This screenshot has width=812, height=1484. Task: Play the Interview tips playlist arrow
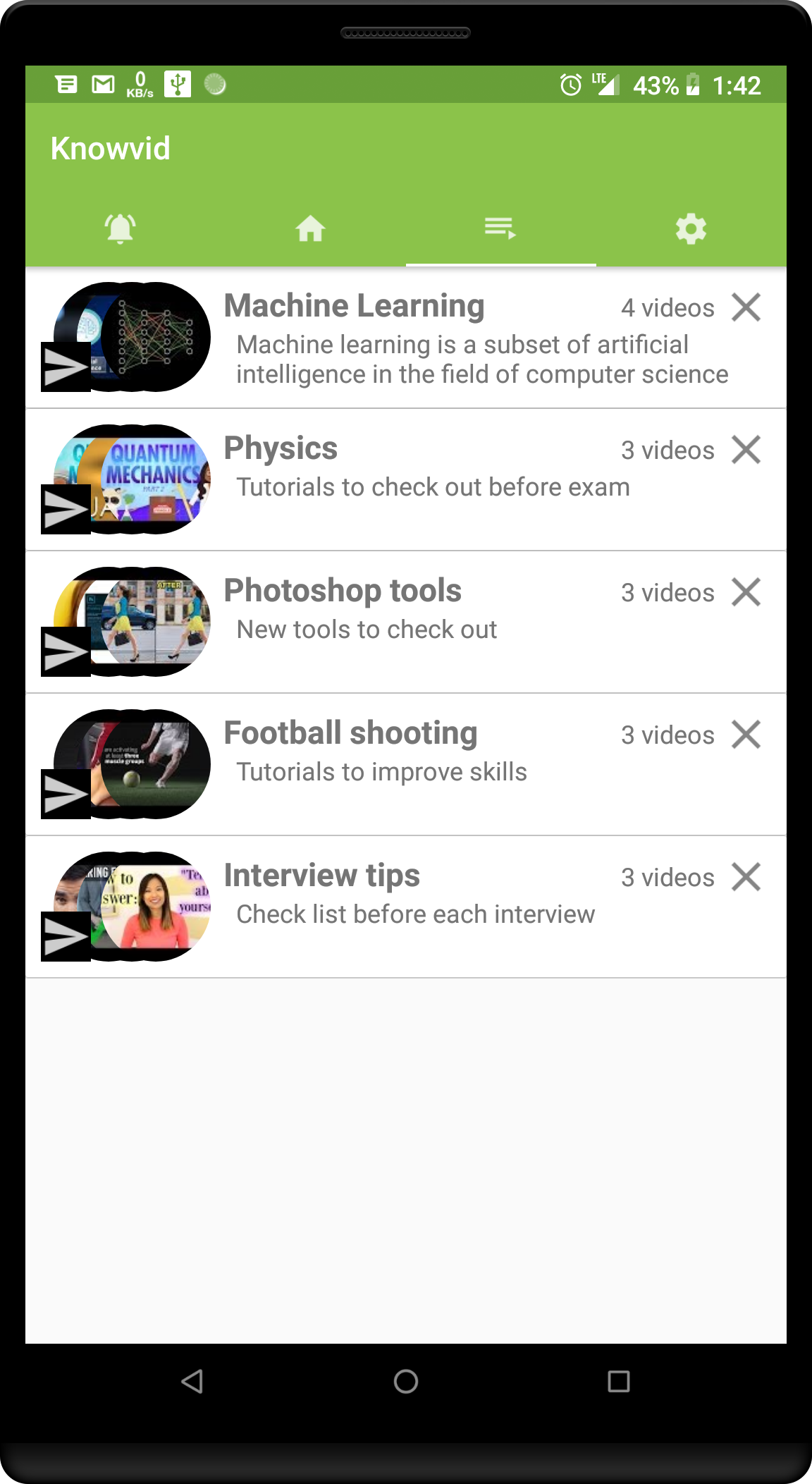pyautogui.click(x=64, y=935)
